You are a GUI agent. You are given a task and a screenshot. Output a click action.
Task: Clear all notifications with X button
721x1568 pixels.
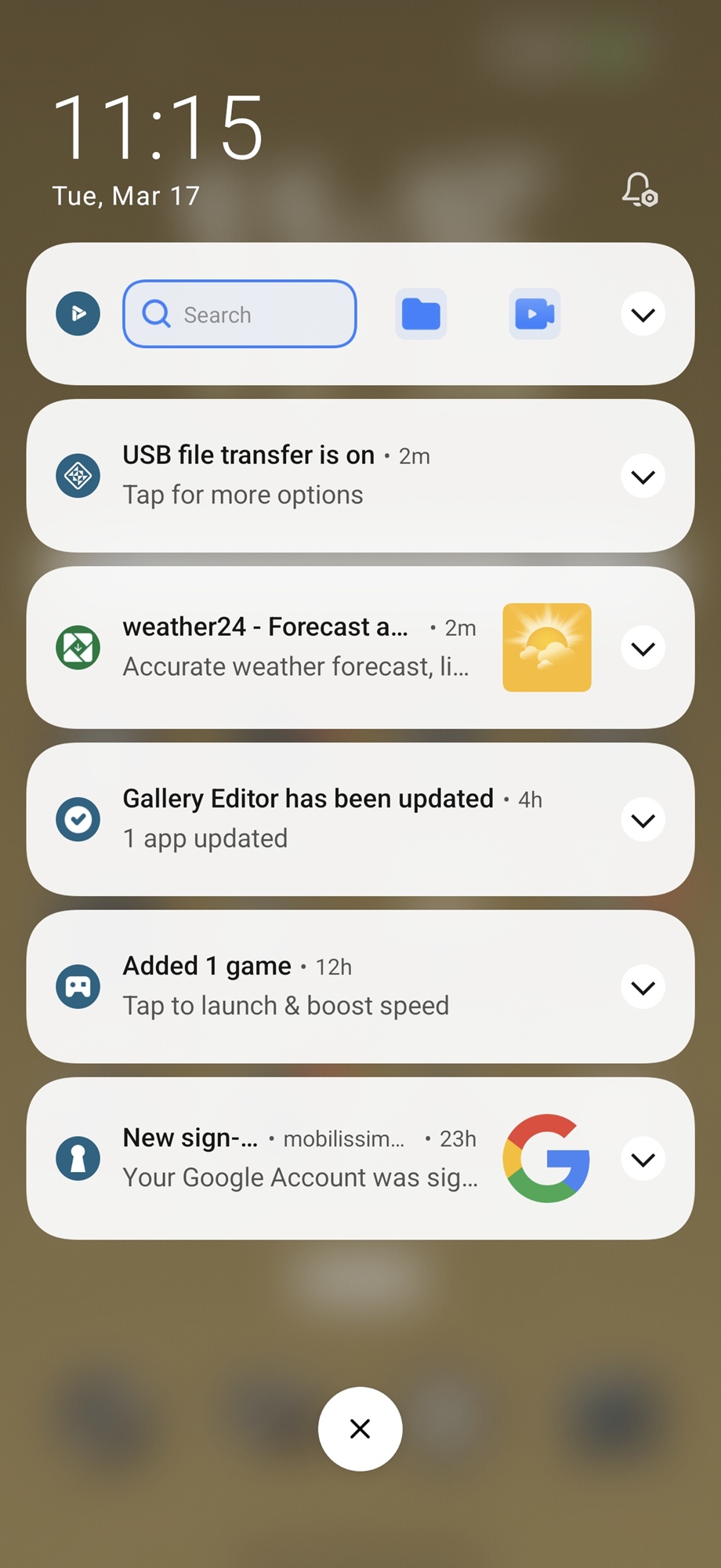click(x=360, y=1428)
